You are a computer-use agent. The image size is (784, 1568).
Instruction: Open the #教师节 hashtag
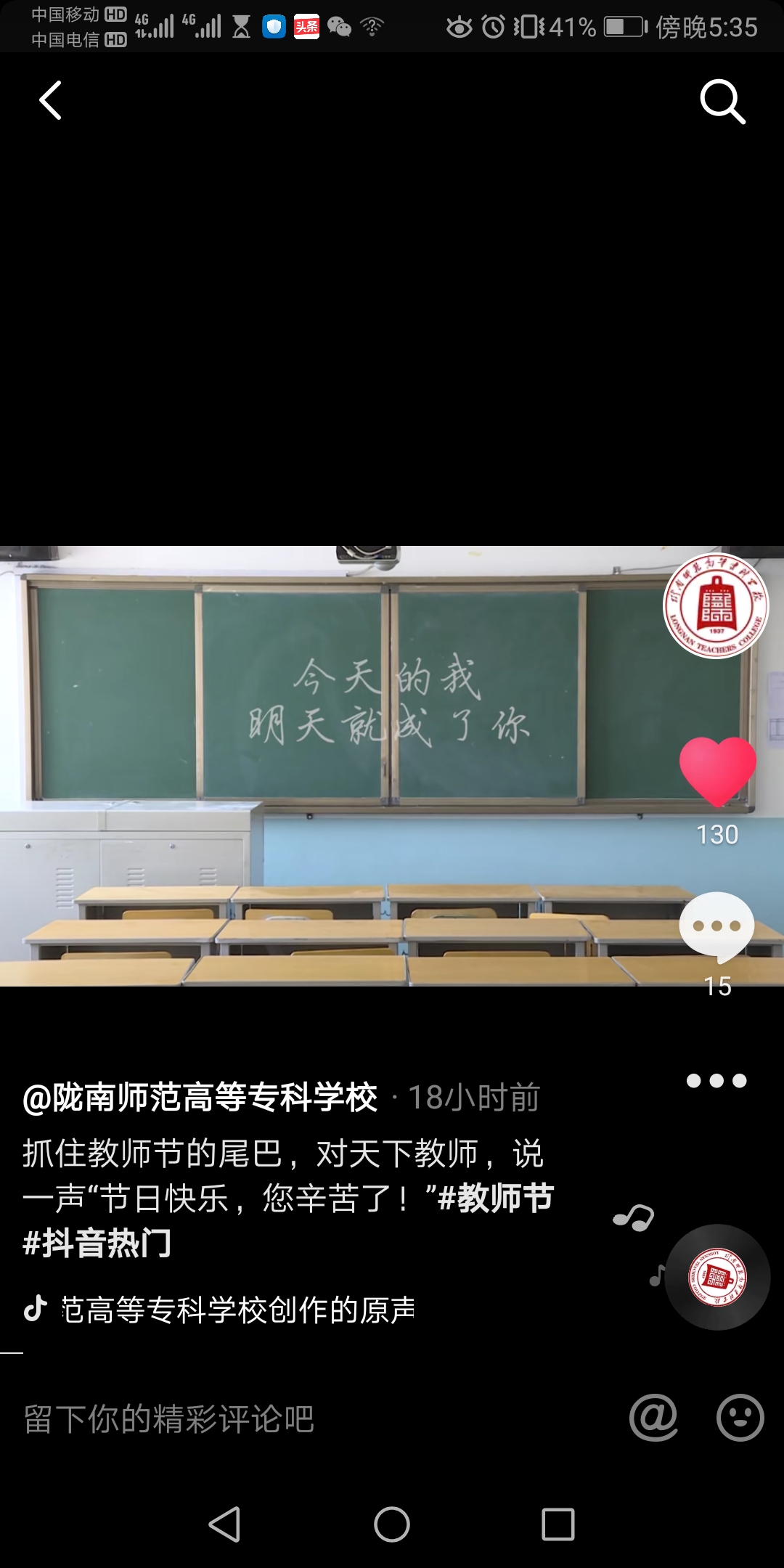coord(497,1198)
